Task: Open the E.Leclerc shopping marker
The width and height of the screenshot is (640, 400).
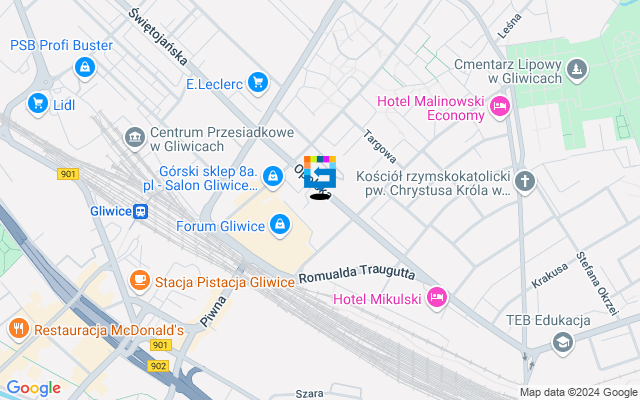Action: click(258, 83)
